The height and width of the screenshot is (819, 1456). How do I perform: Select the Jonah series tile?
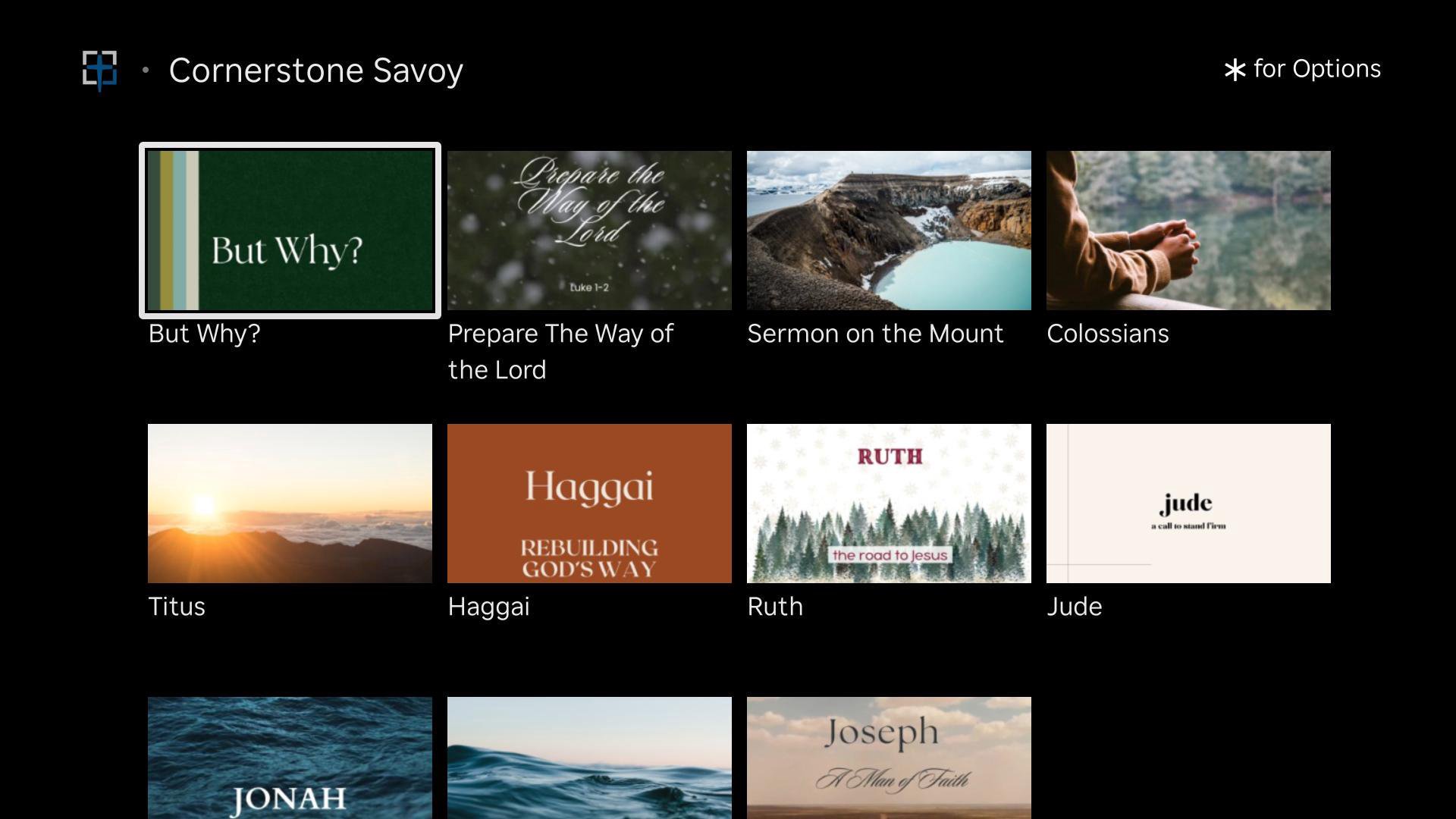tap(290, 758)
